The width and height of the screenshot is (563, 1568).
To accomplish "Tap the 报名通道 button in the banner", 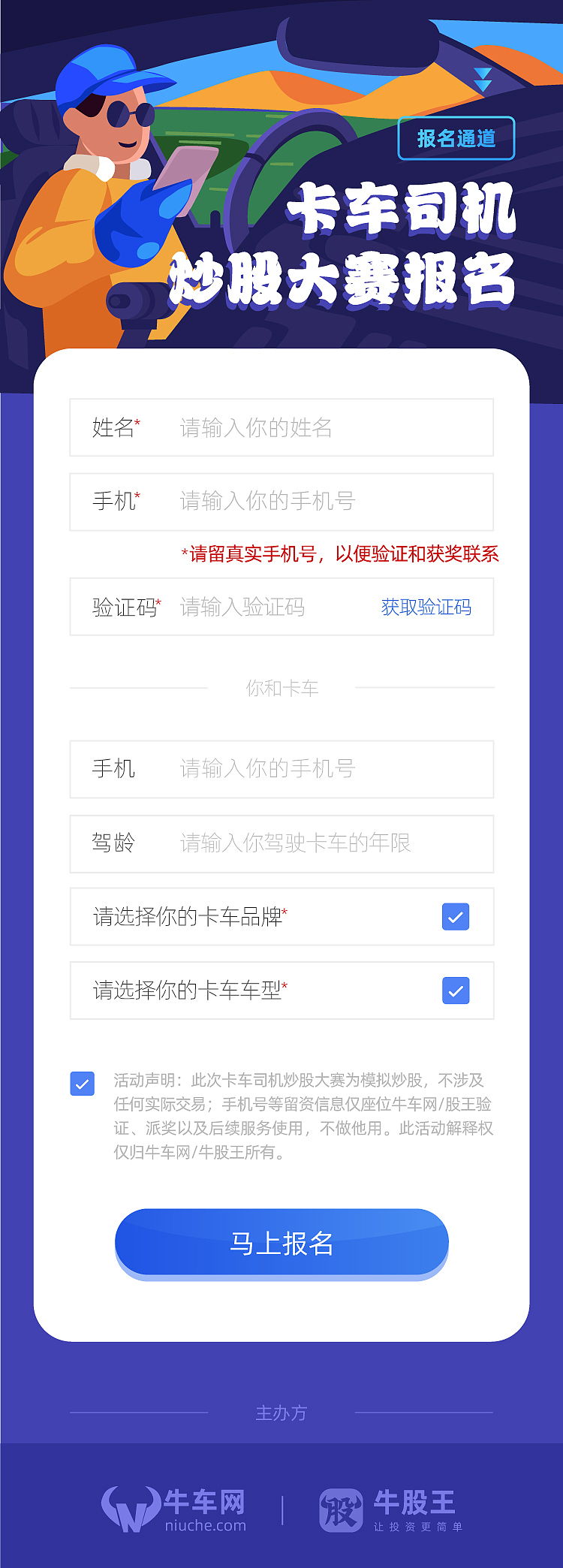I will tap(456, 138).
